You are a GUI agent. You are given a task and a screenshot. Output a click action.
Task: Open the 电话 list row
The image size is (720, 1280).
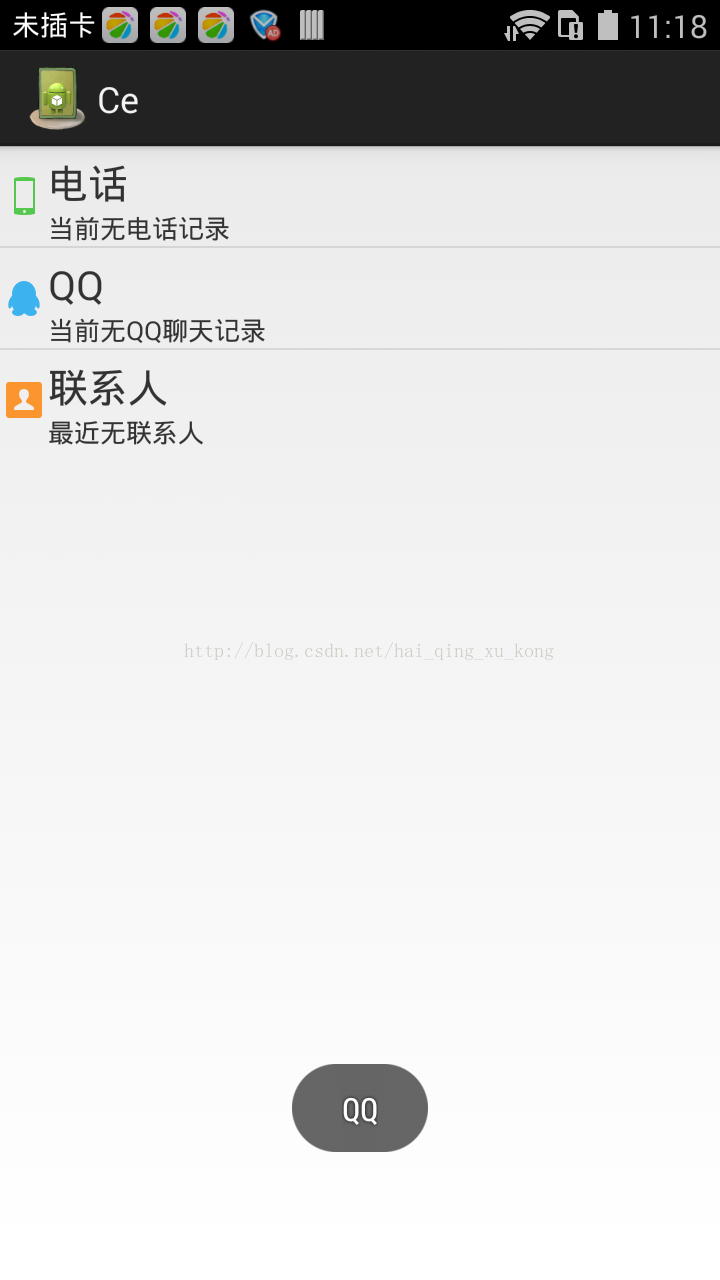tap(360, 197)
